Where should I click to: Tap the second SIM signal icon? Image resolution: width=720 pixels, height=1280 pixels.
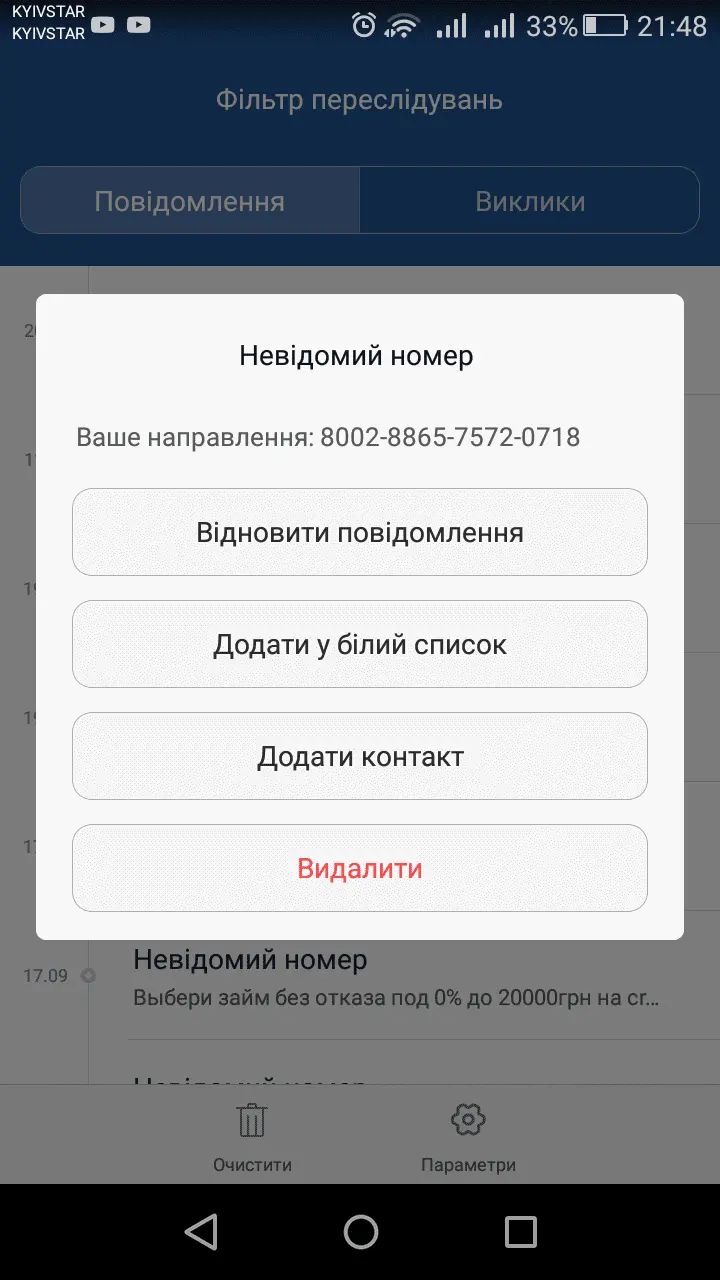pyautogui.click(x=497, y=23)
